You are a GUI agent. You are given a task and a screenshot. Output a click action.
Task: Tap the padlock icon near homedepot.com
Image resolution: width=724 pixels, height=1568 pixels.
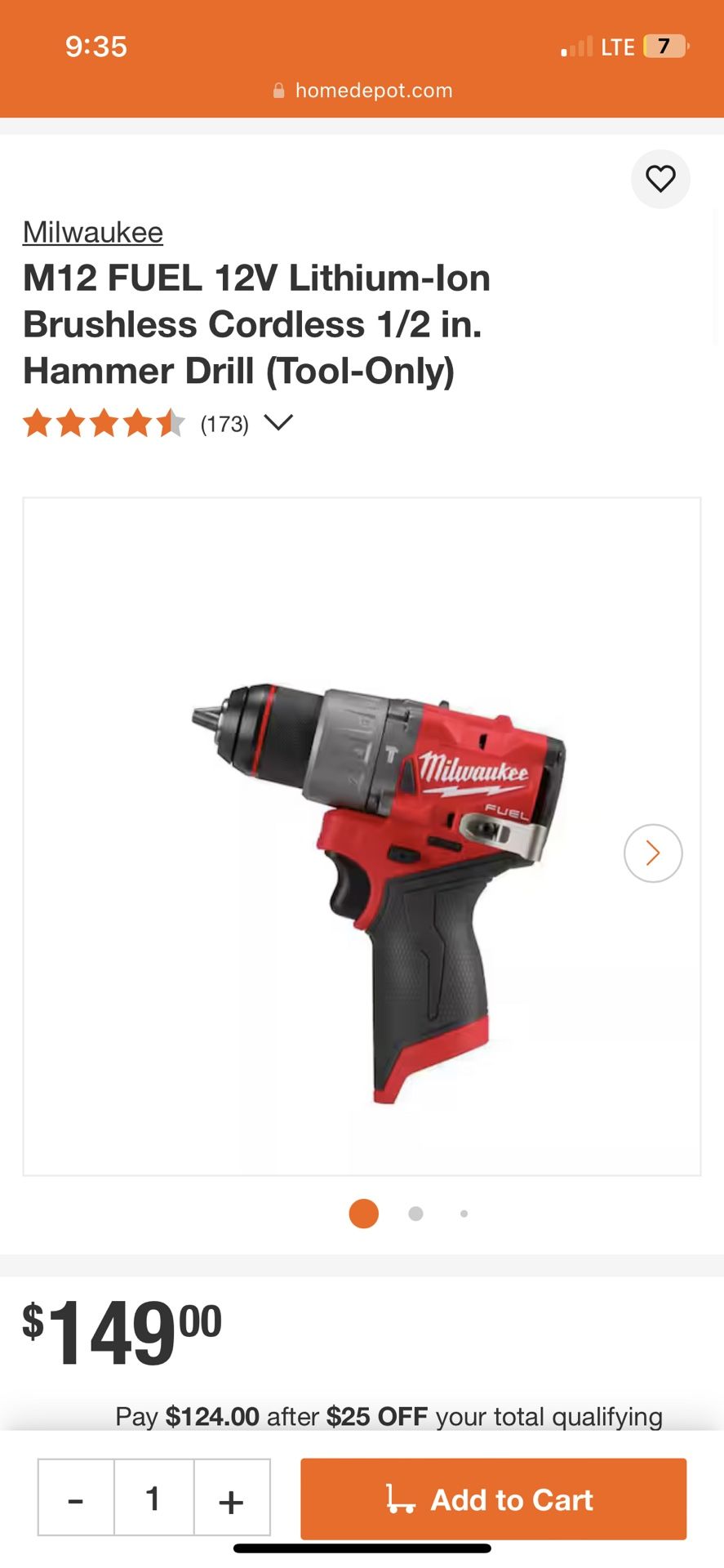click(x=278, y=90)
